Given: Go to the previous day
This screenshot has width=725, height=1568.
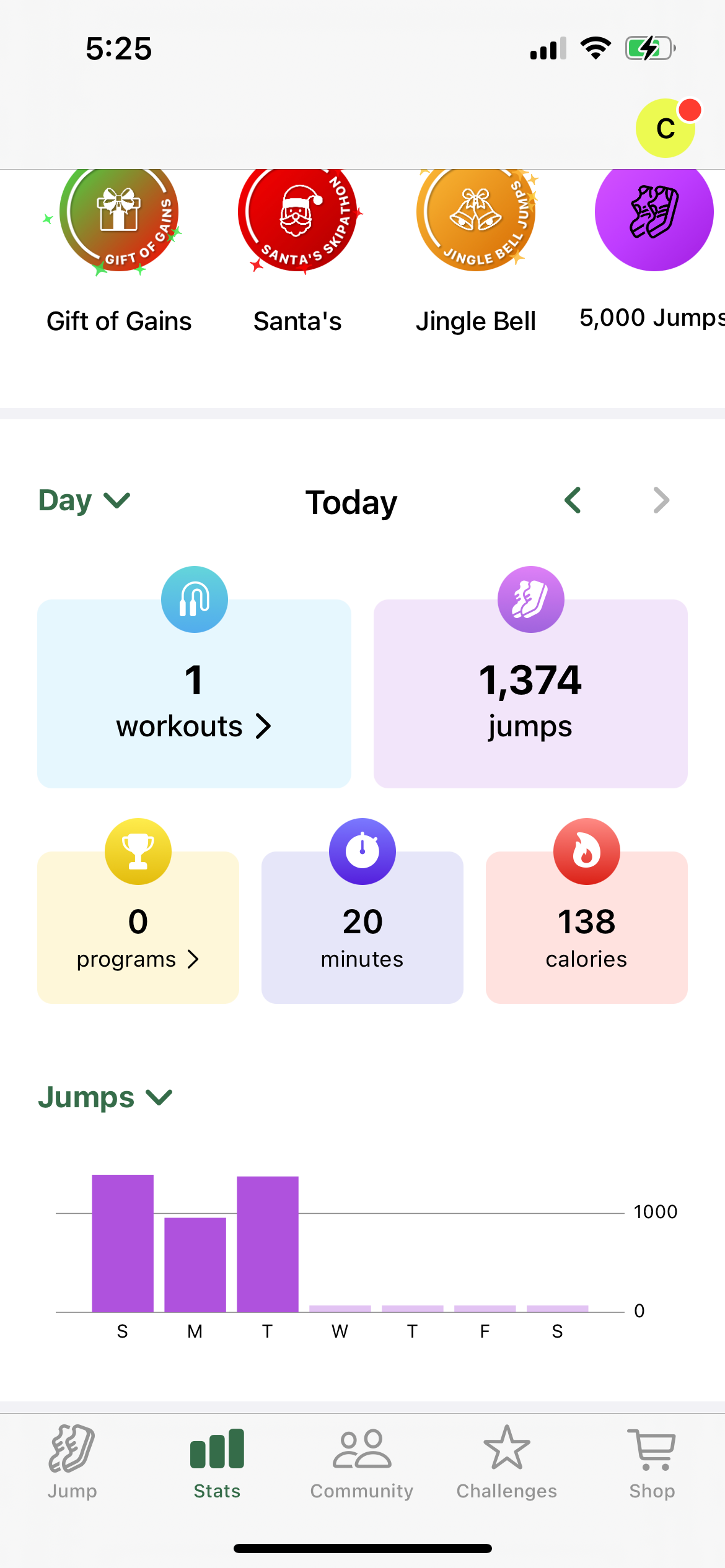Looking at the screenshot, I should pos(573,500).
